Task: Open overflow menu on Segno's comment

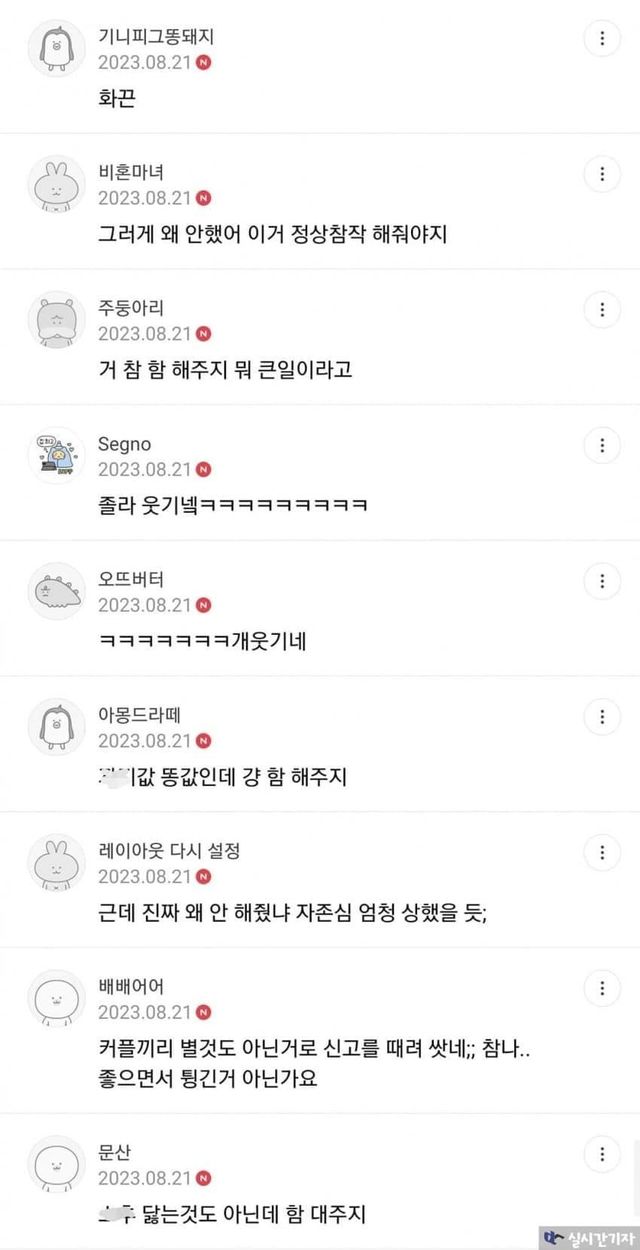Action: [x=601, y=445]
